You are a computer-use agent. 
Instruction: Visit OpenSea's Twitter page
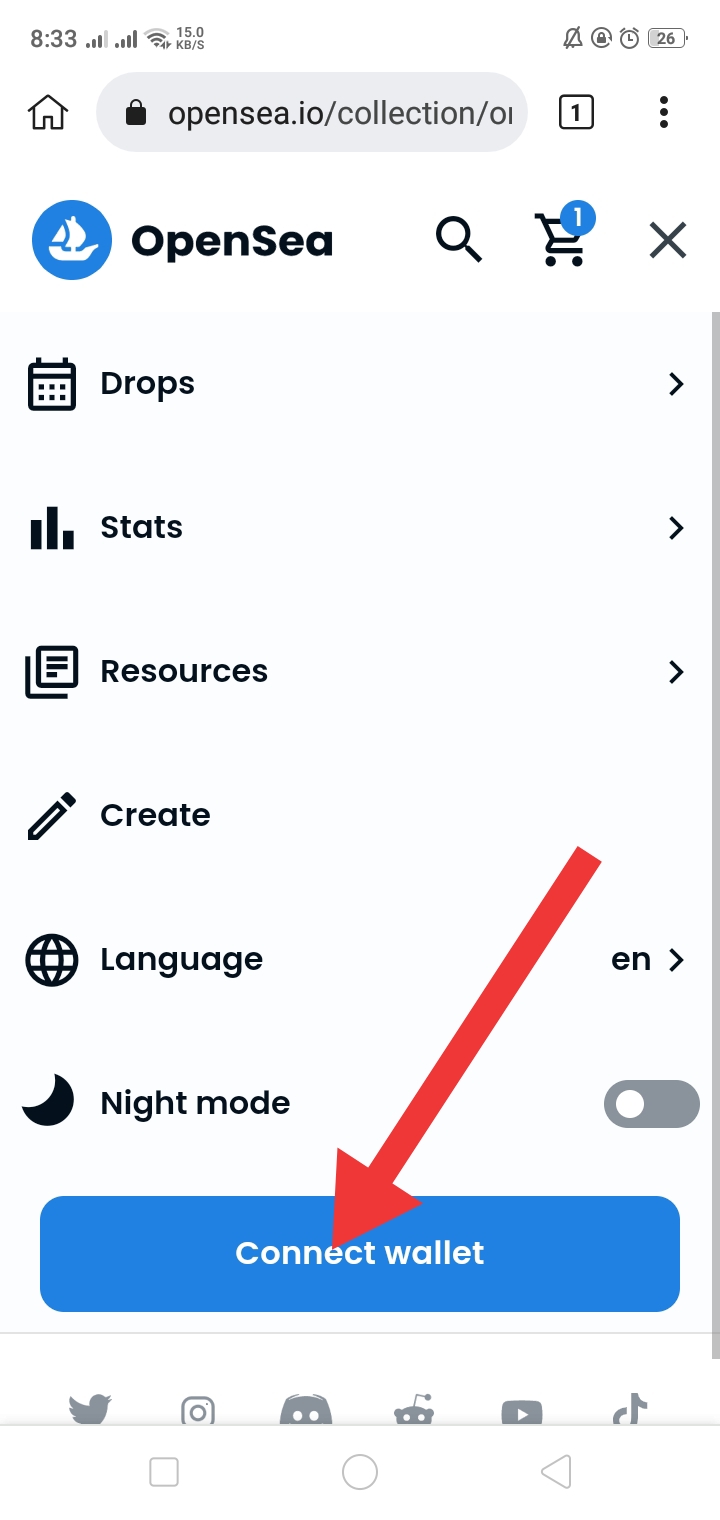[90, 1409]
